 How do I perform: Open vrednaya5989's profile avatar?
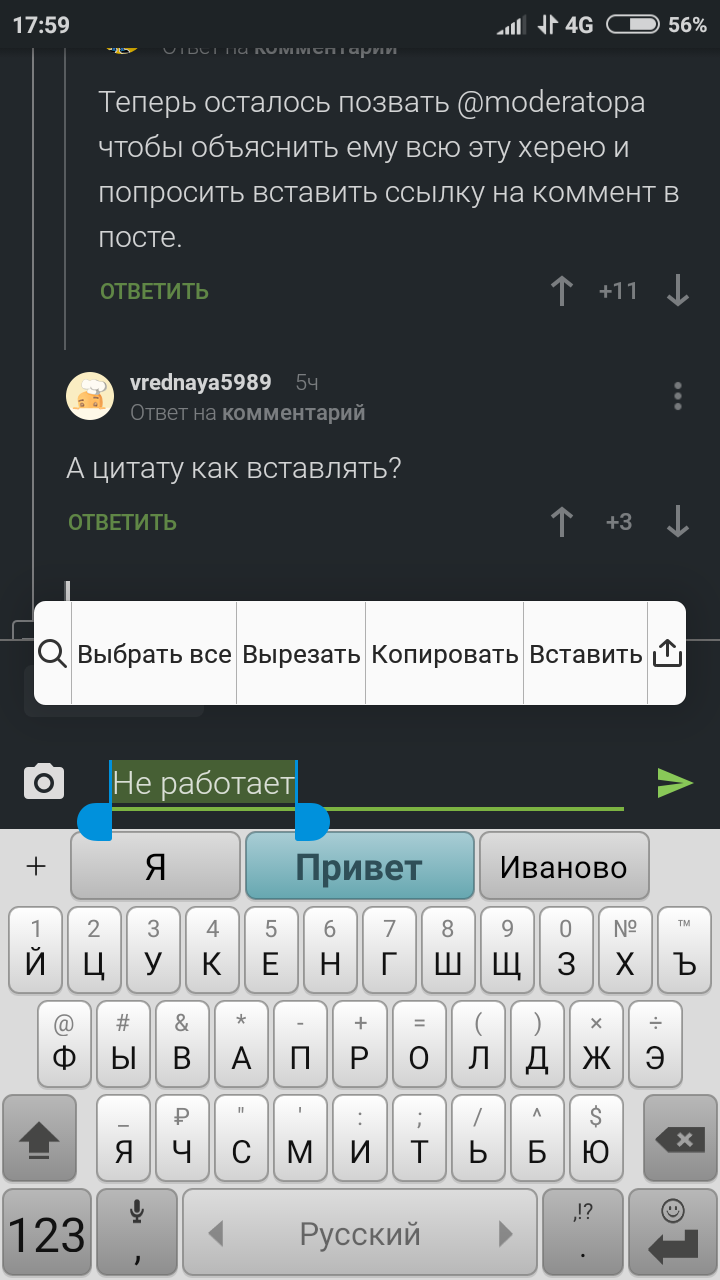point(90,396)
